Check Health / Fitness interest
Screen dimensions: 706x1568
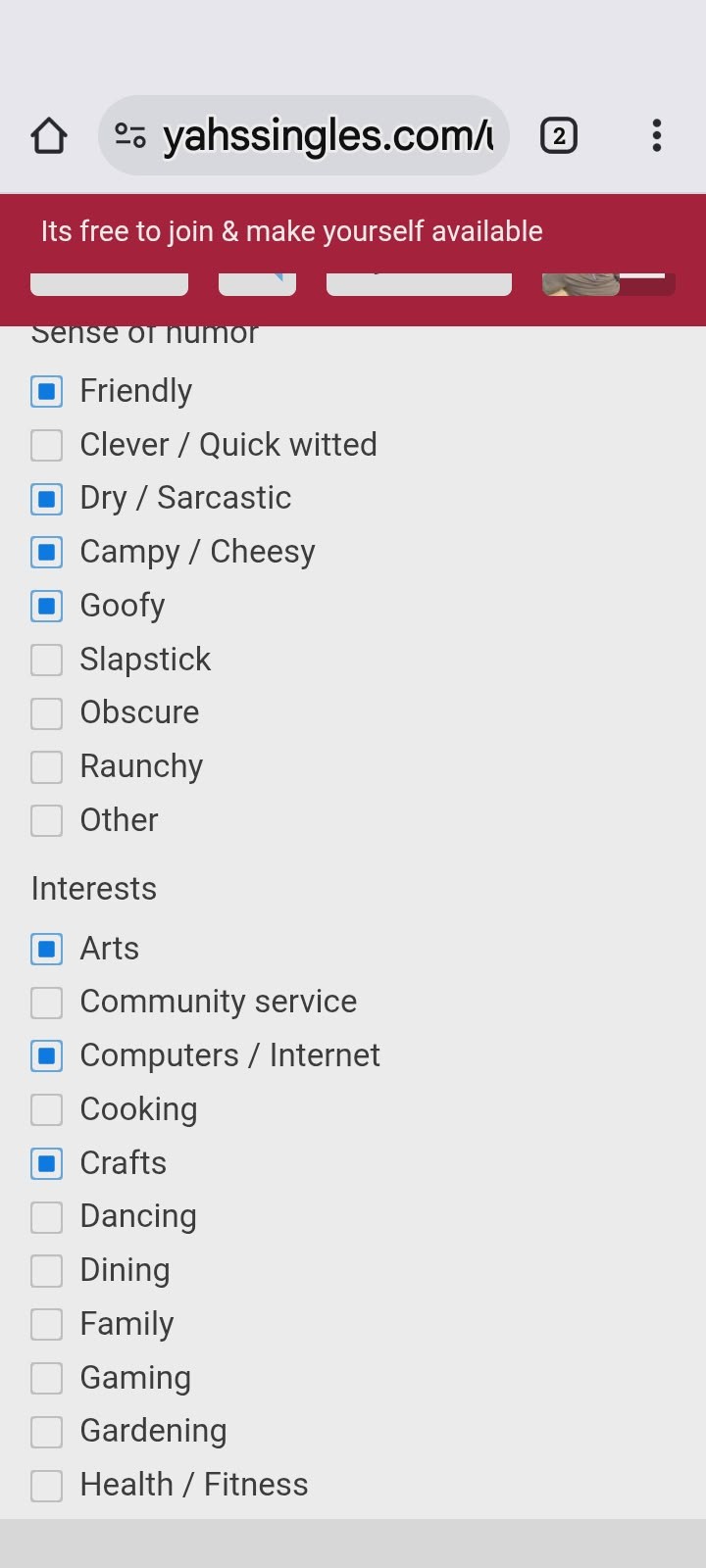pyautogui.click(x=47, y=1485)
